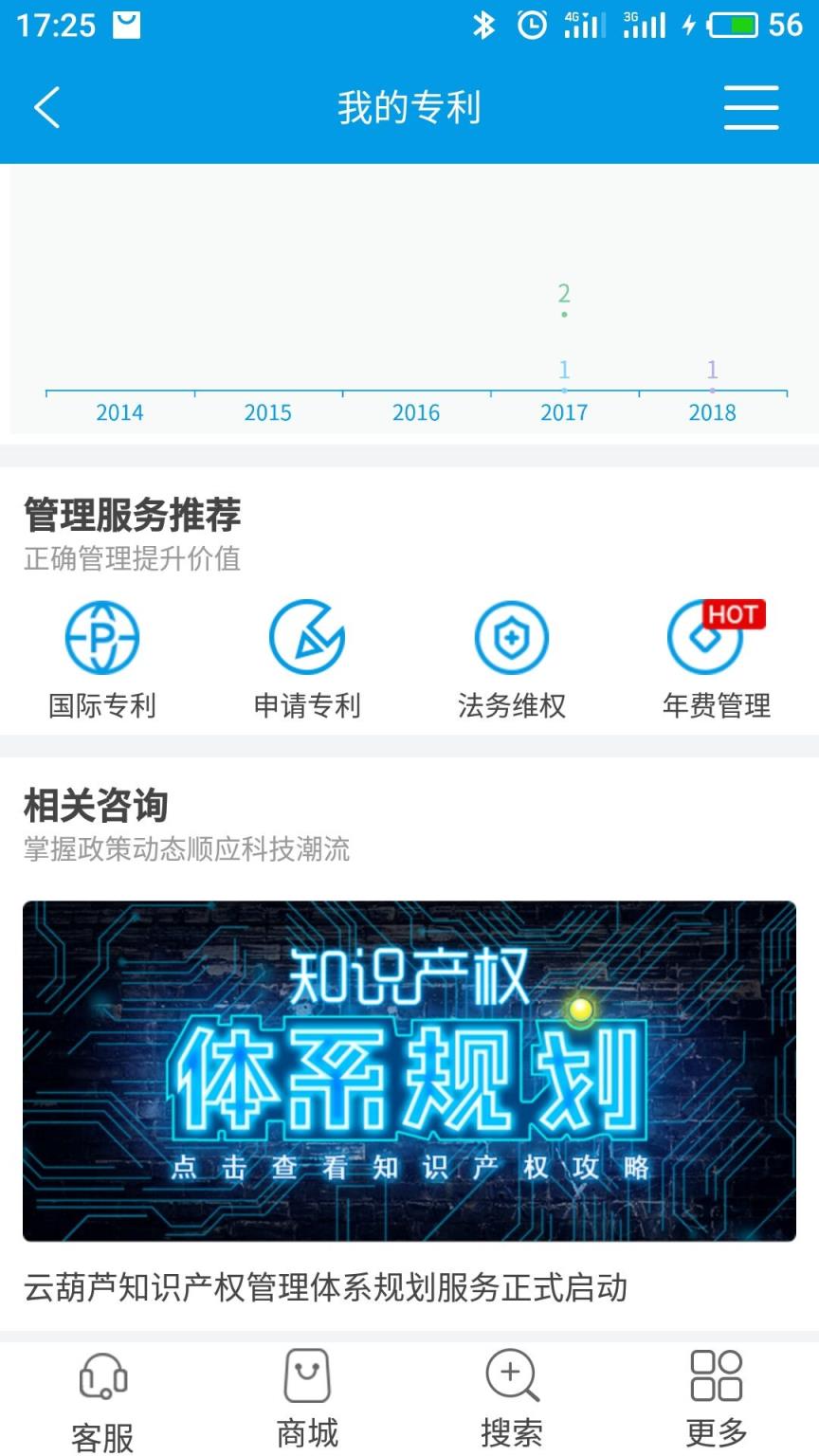Tap the Bluetooth icon in the status bar
The width and height of the screenshot is (819, 1456).
[484, 24]
